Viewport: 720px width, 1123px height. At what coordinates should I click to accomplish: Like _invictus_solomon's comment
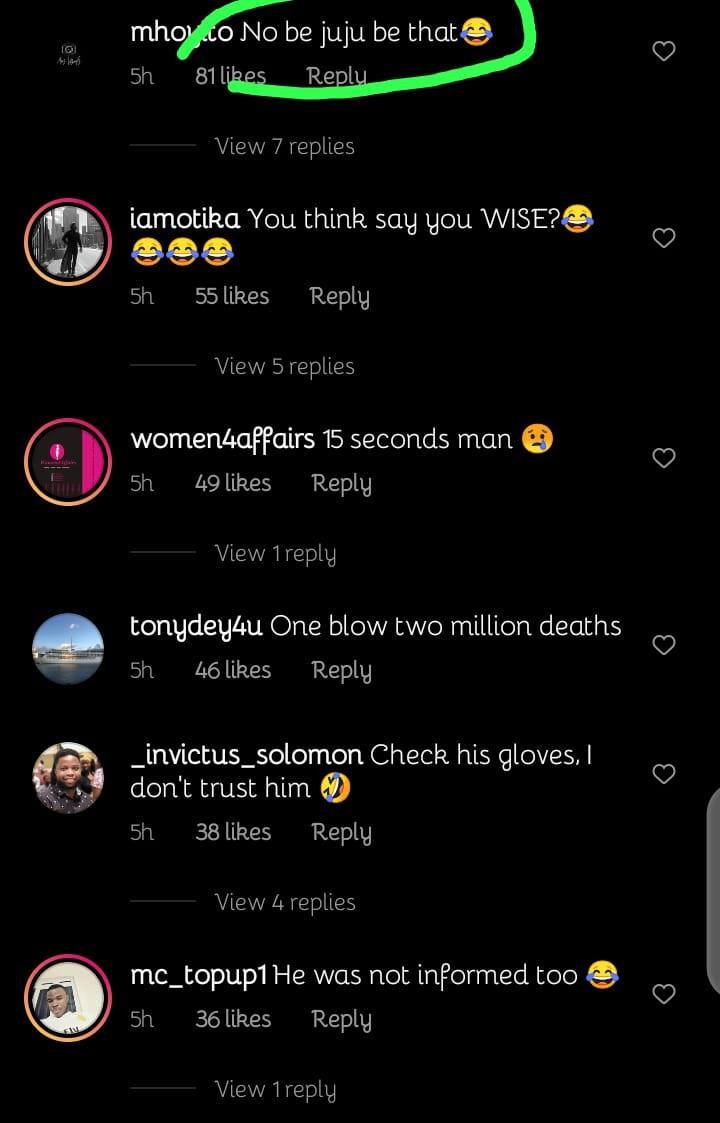click(664, 774)
